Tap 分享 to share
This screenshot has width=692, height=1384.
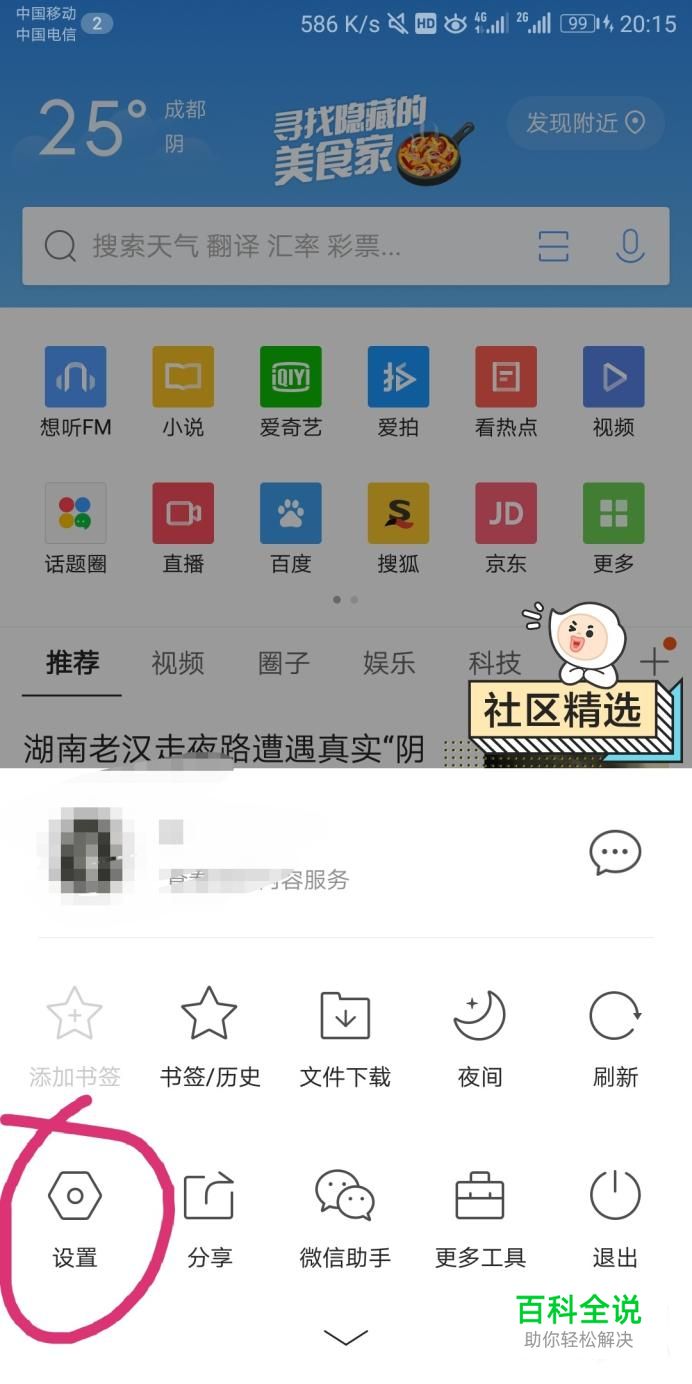pyautogui.click(x=209, y=1218)
